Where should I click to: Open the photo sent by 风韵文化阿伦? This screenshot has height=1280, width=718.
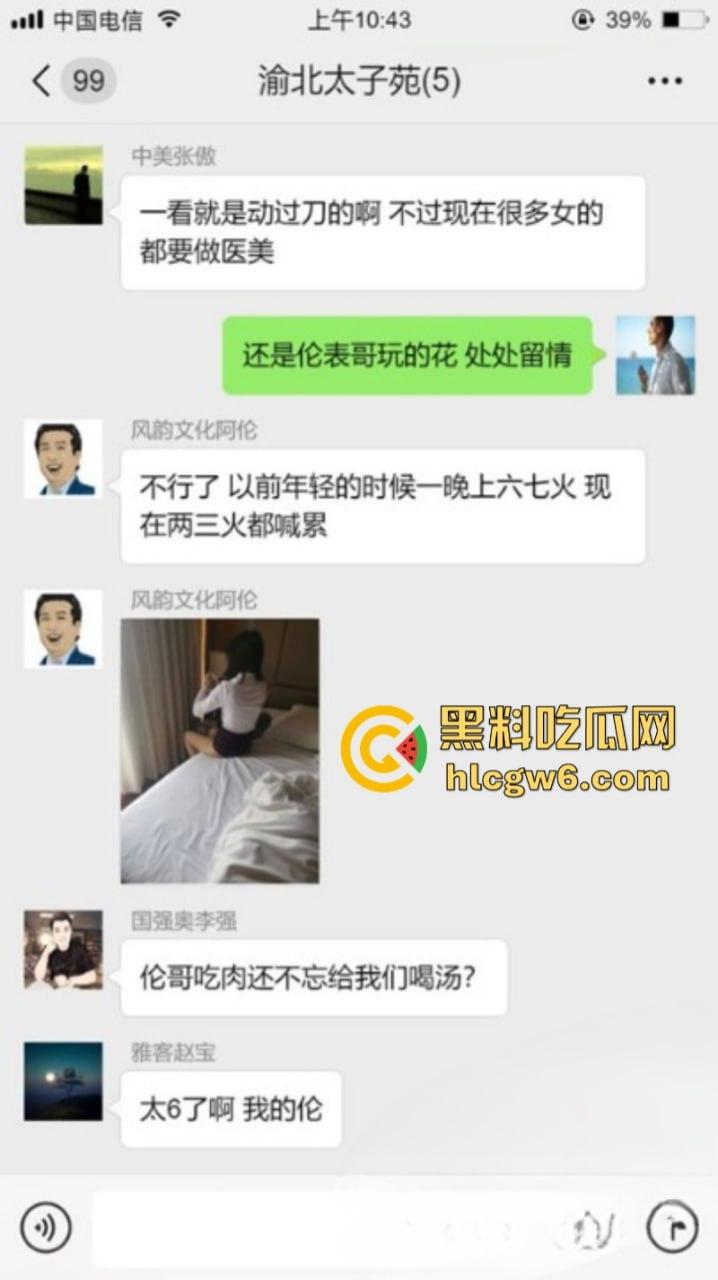point(220,751)
